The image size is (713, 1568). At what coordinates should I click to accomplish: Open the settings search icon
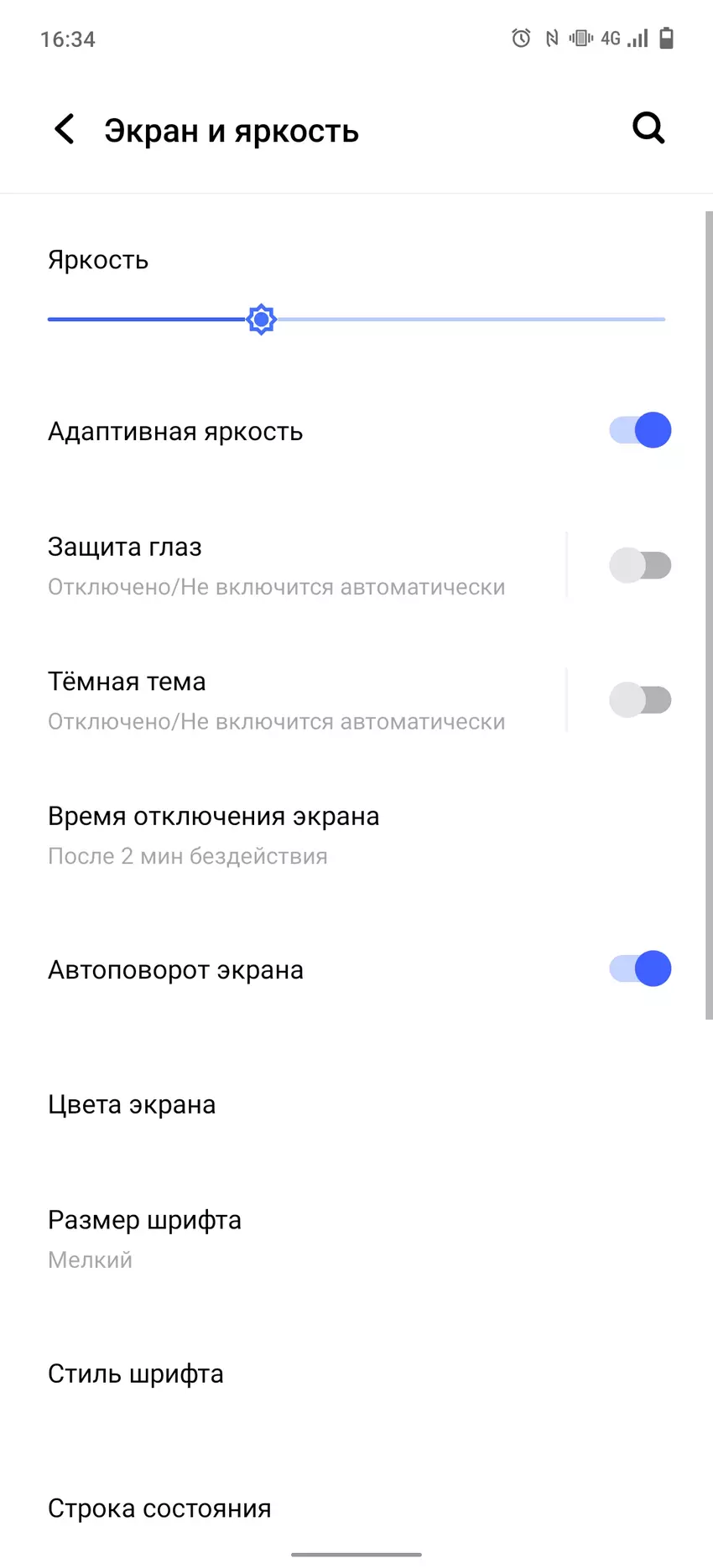point(648,128)
